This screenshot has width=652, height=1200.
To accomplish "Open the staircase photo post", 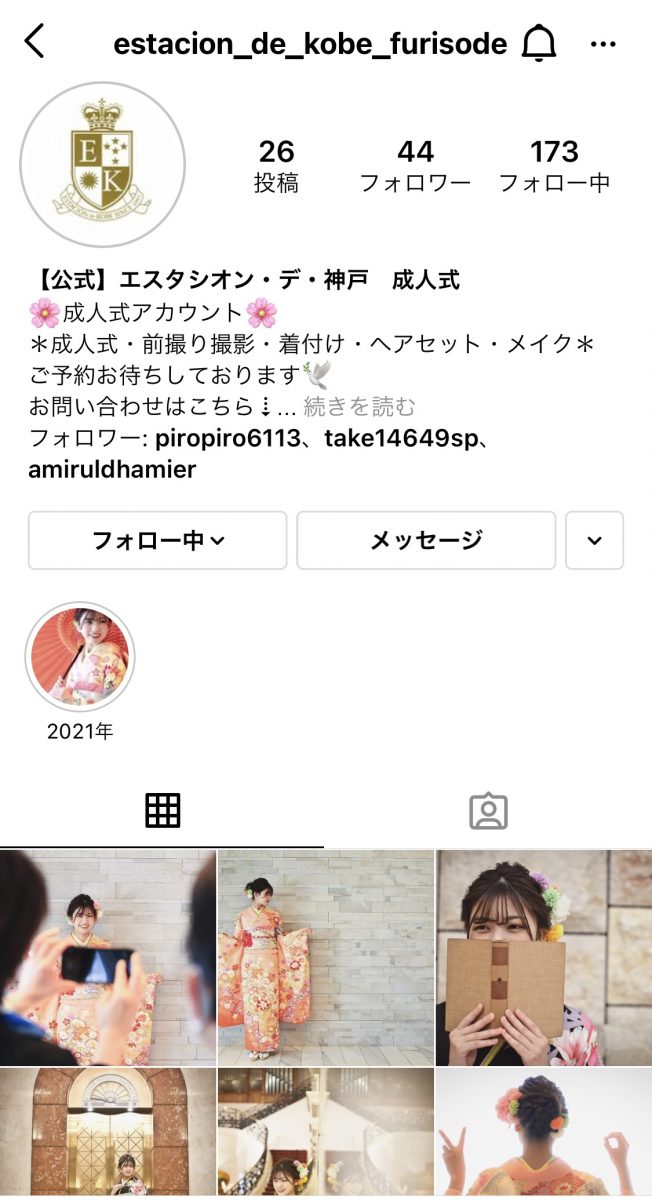I will [x=326, y=1134].
